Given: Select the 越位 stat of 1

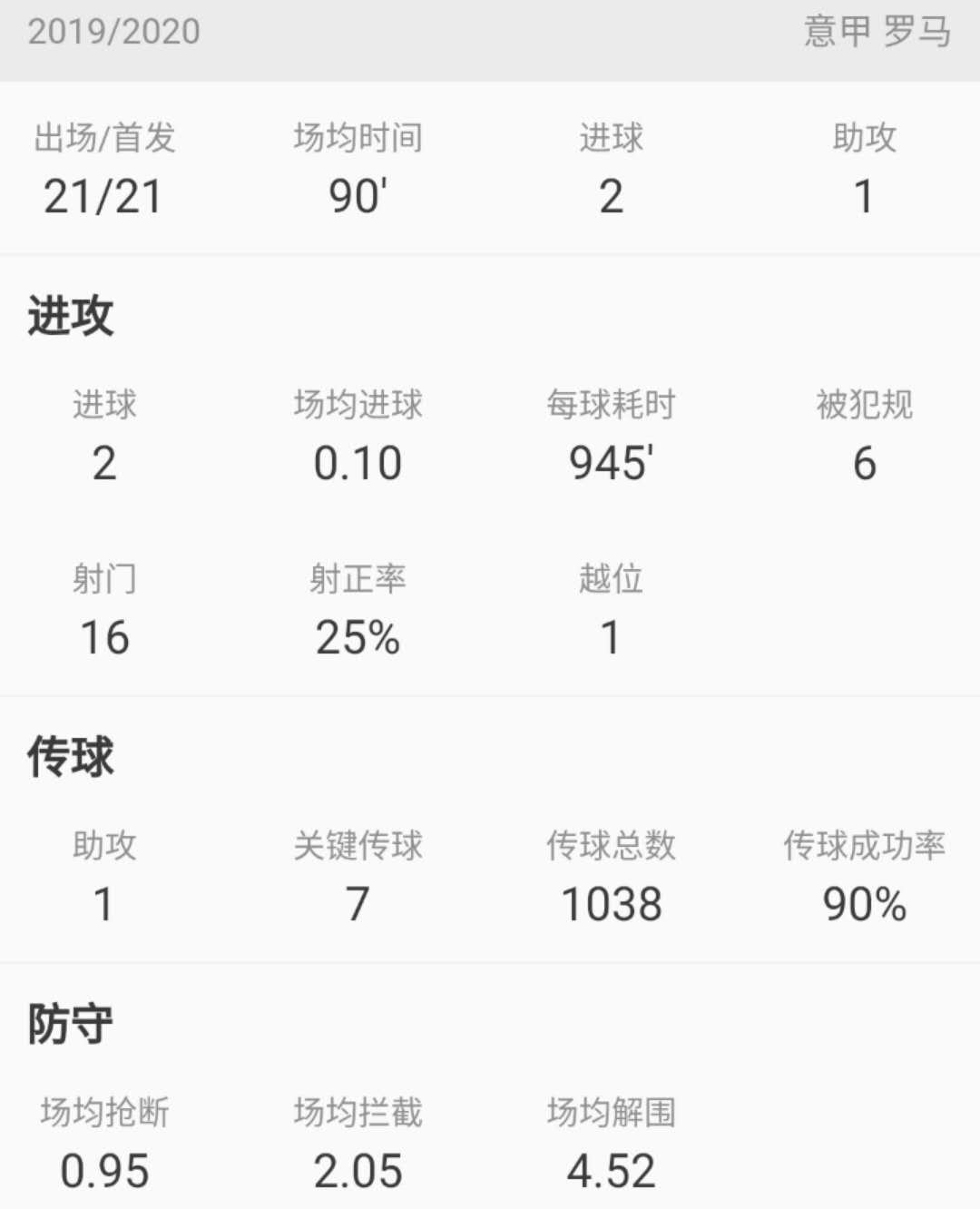Looking at the screenshot, I should click(x=610, y=608).
